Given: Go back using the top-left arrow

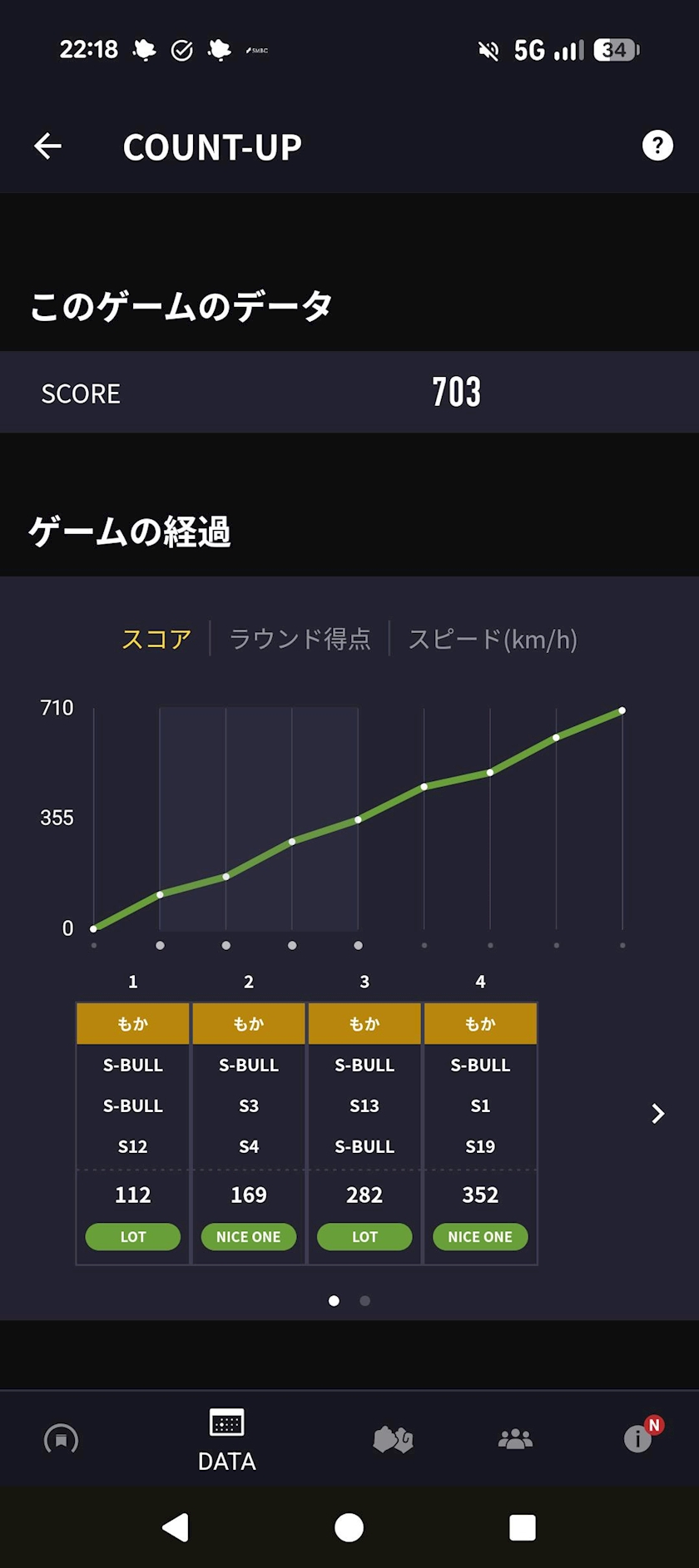Looking at the screenshot, I should point(47,146).
